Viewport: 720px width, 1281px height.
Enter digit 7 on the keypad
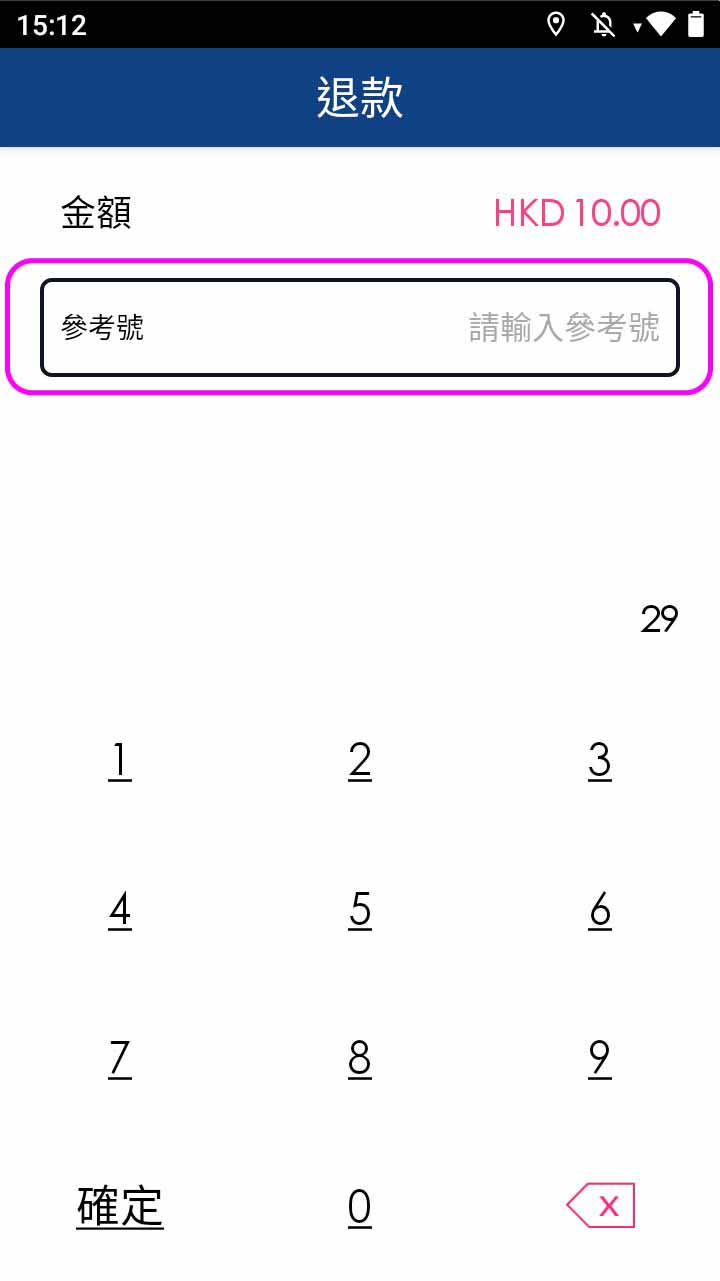(x=120, y=1058)
